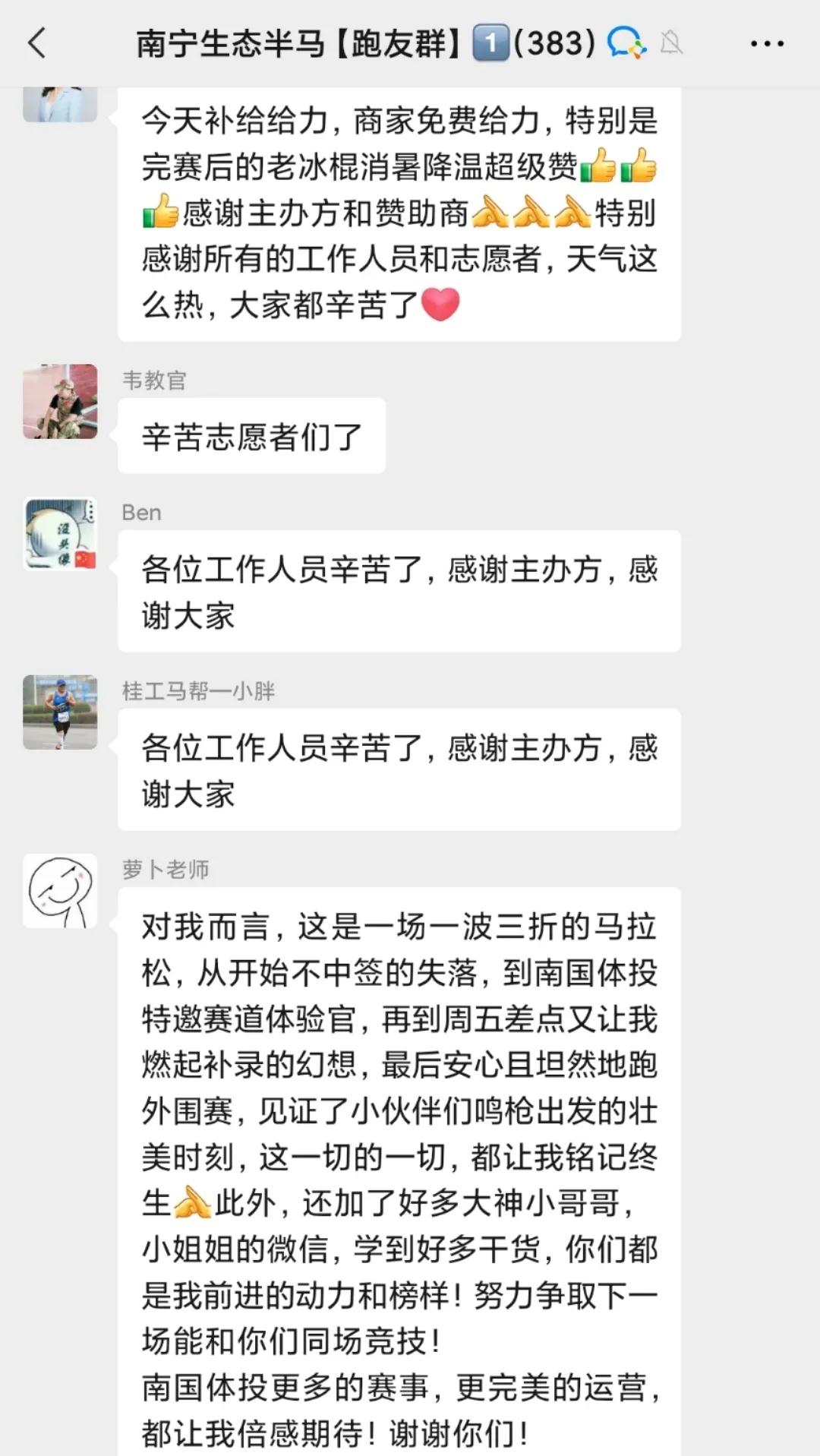Go back from the group chat

pos(36,43)
